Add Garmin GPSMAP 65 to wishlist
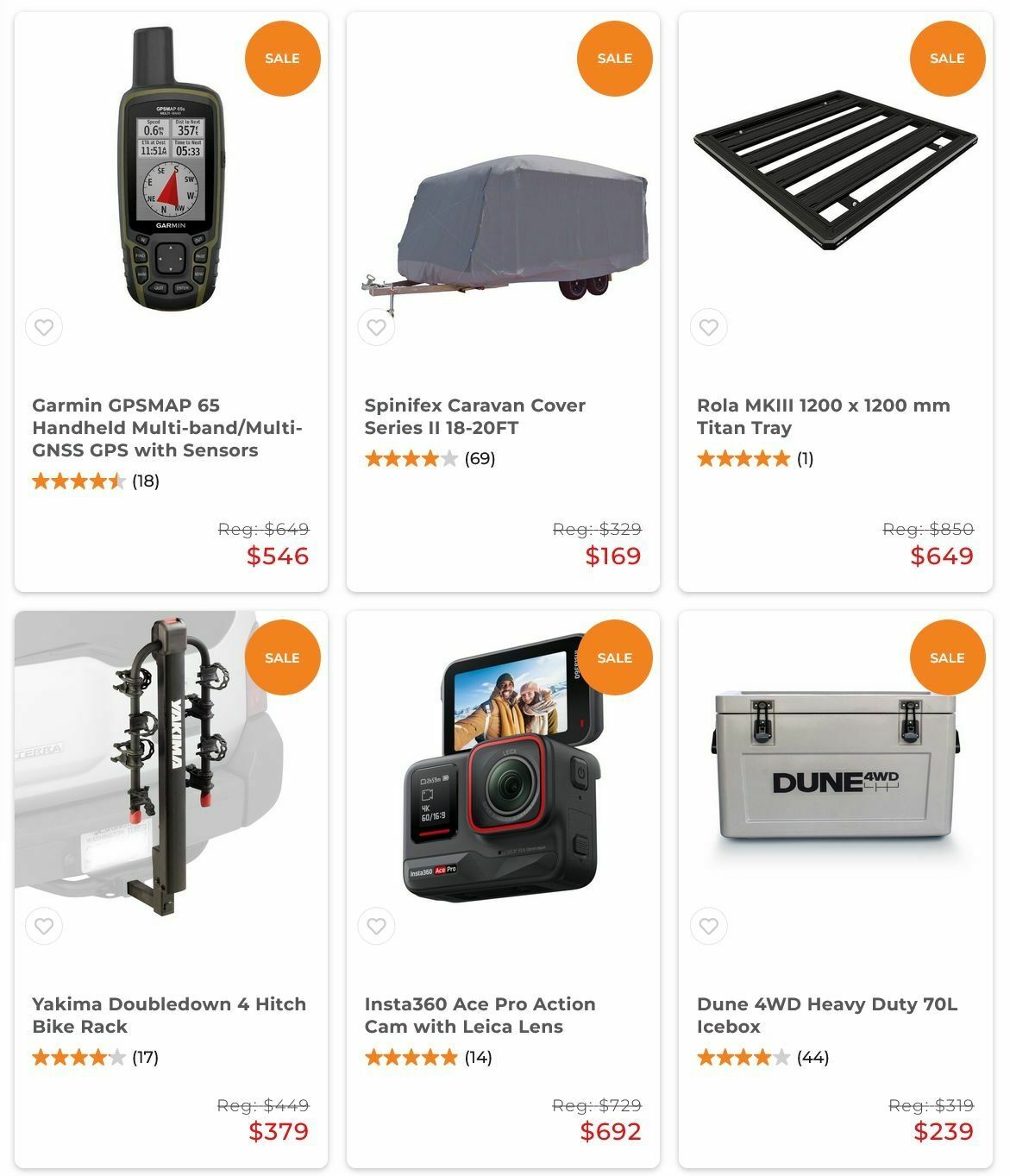This screenshot has height=1176, width=1010. 44,327
